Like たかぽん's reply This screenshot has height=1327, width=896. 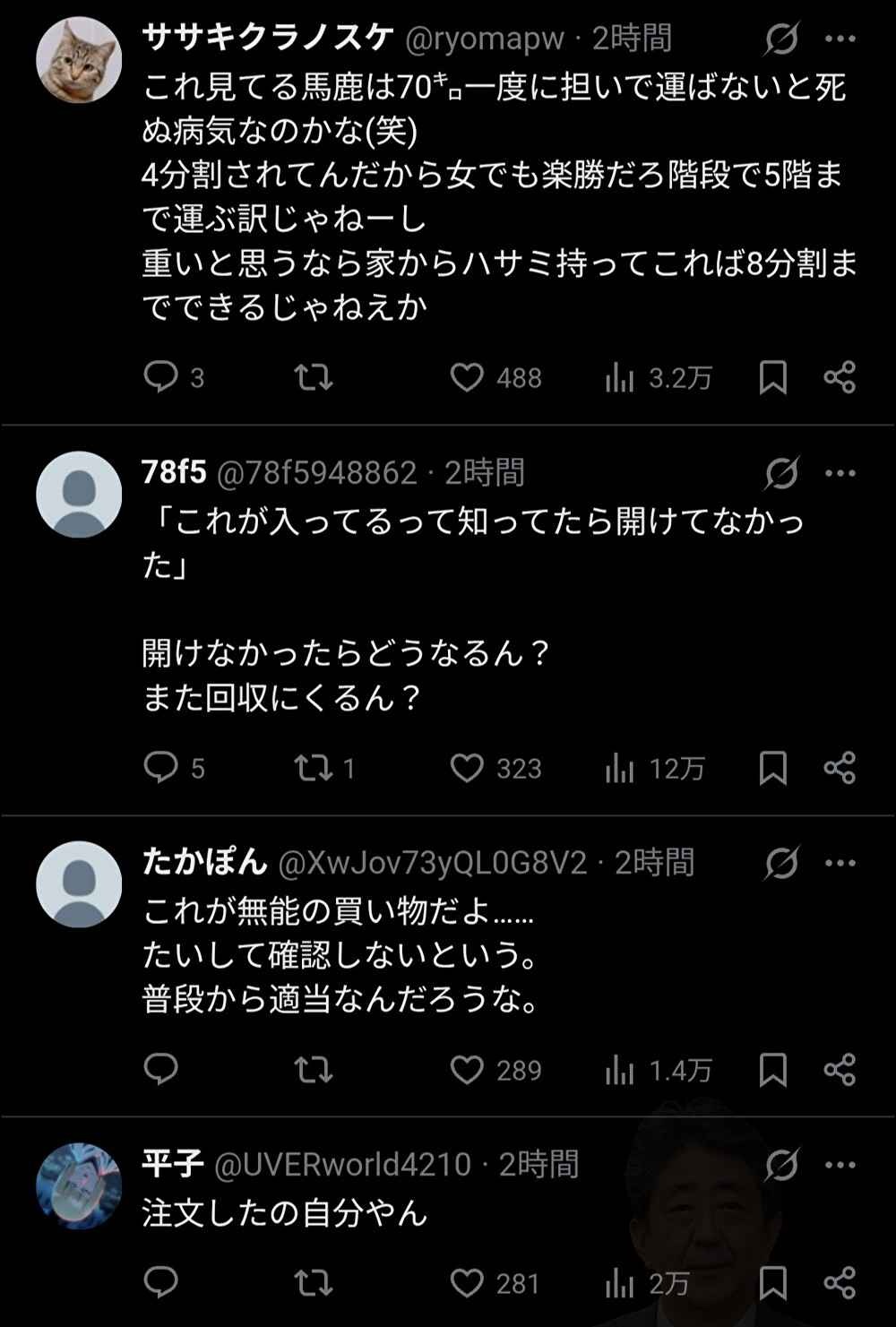467,1070
